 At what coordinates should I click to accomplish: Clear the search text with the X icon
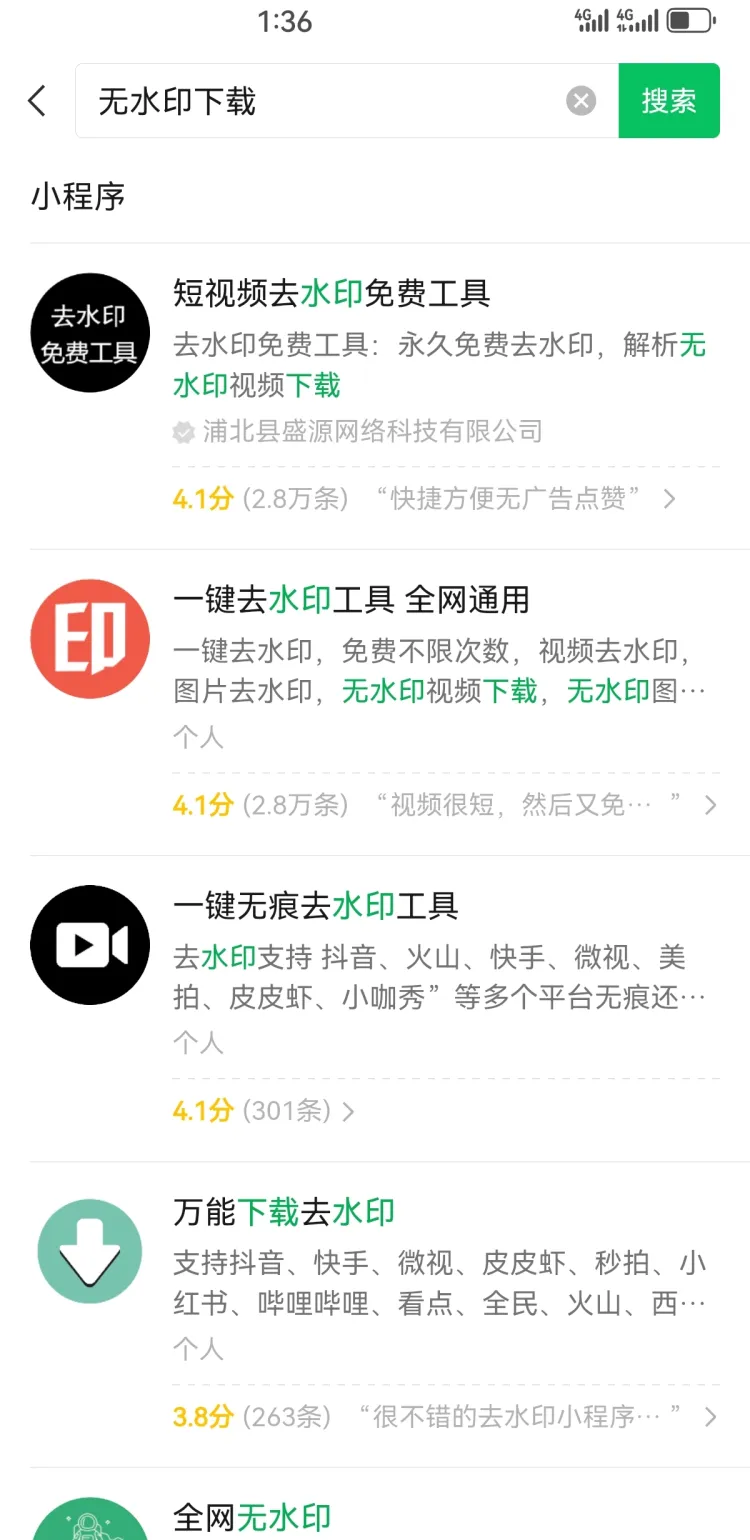pos(581,101)
